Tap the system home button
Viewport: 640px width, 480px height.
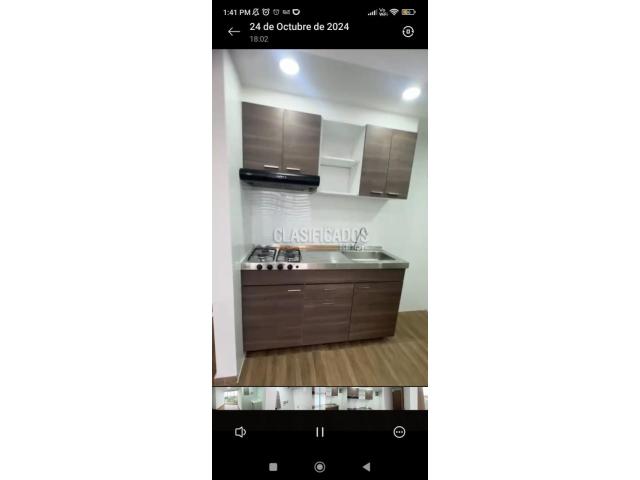[320, 467]
